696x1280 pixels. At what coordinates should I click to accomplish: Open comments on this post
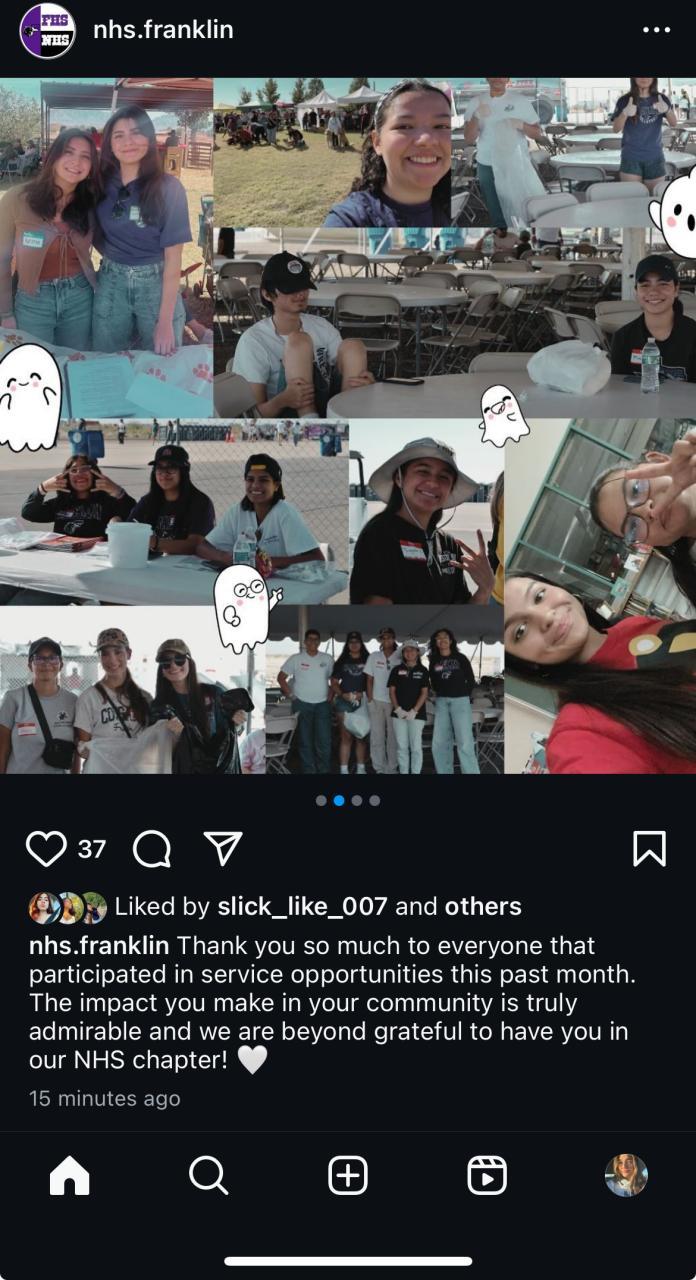[152, 849]
